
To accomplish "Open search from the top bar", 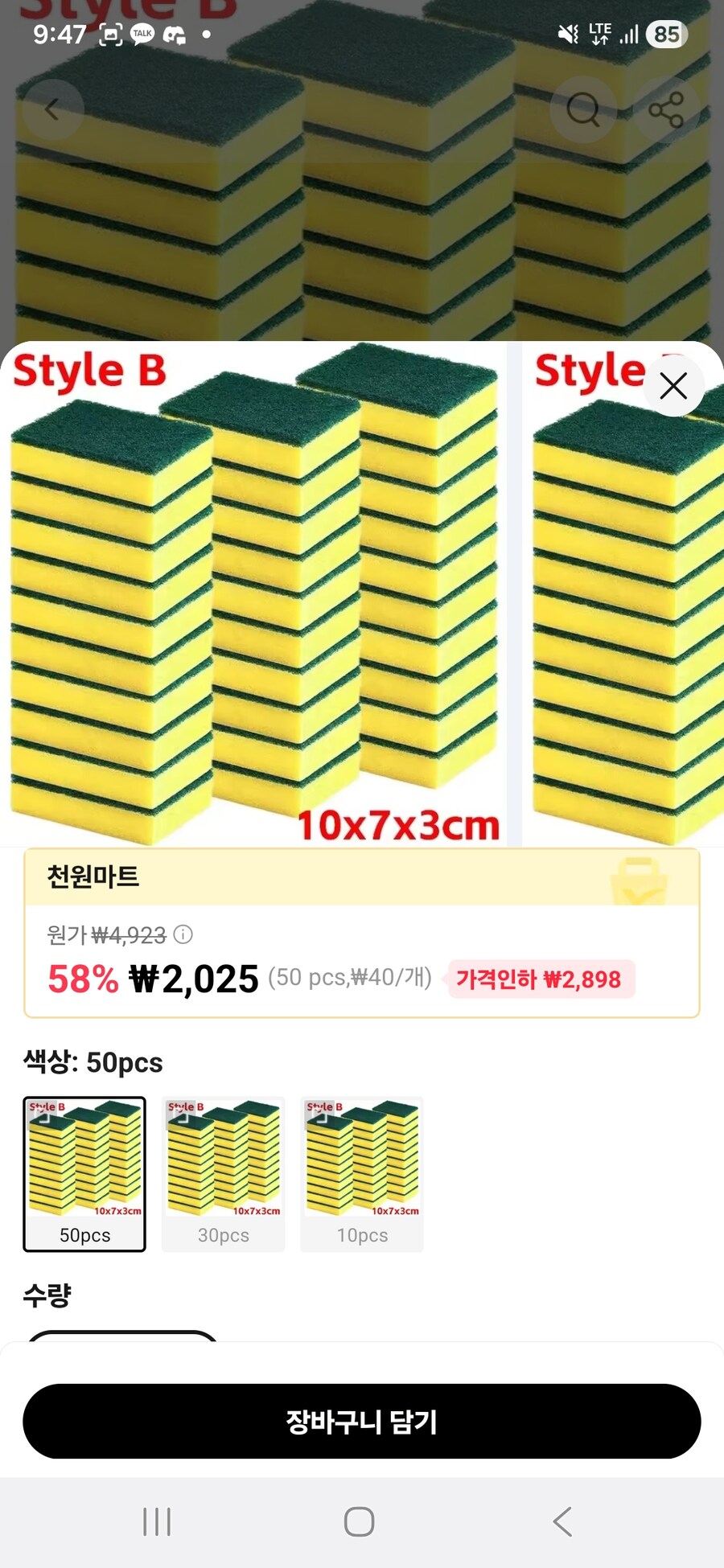I will tap(583, 109).
